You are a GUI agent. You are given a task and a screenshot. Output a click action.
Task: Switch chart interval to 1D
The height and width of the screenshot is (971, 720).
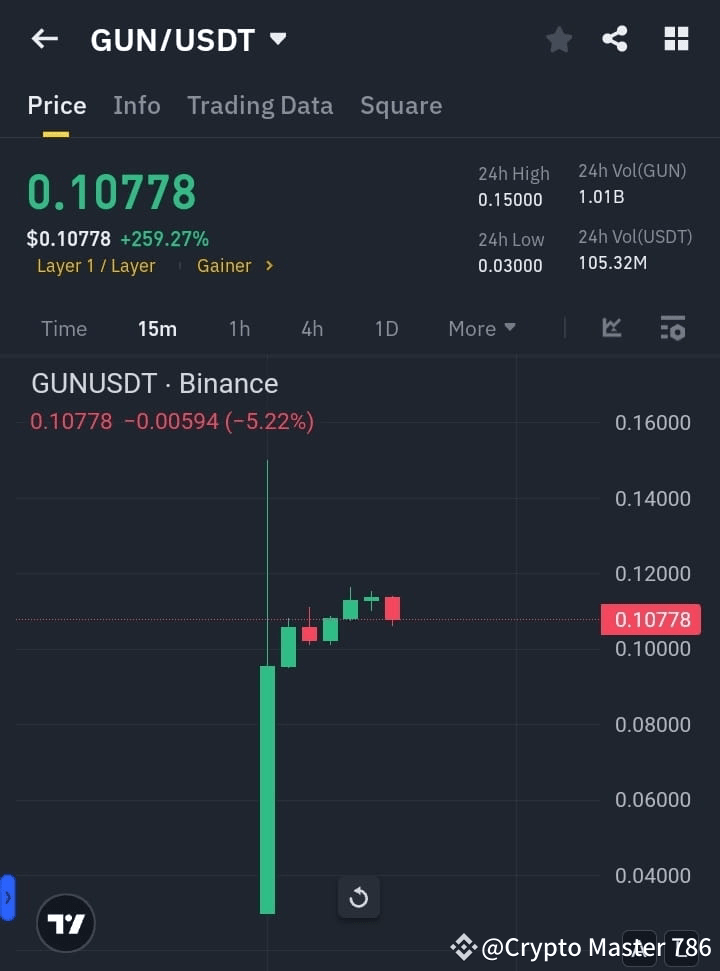(x=386, y=328)
